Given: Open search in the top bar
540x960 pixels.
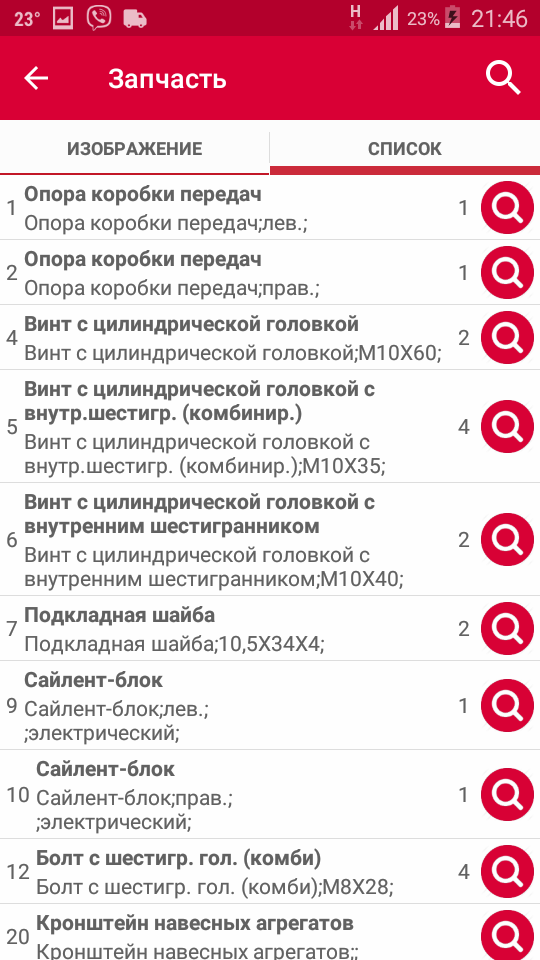Looking at the screenshot, I should tap(503, 78).
